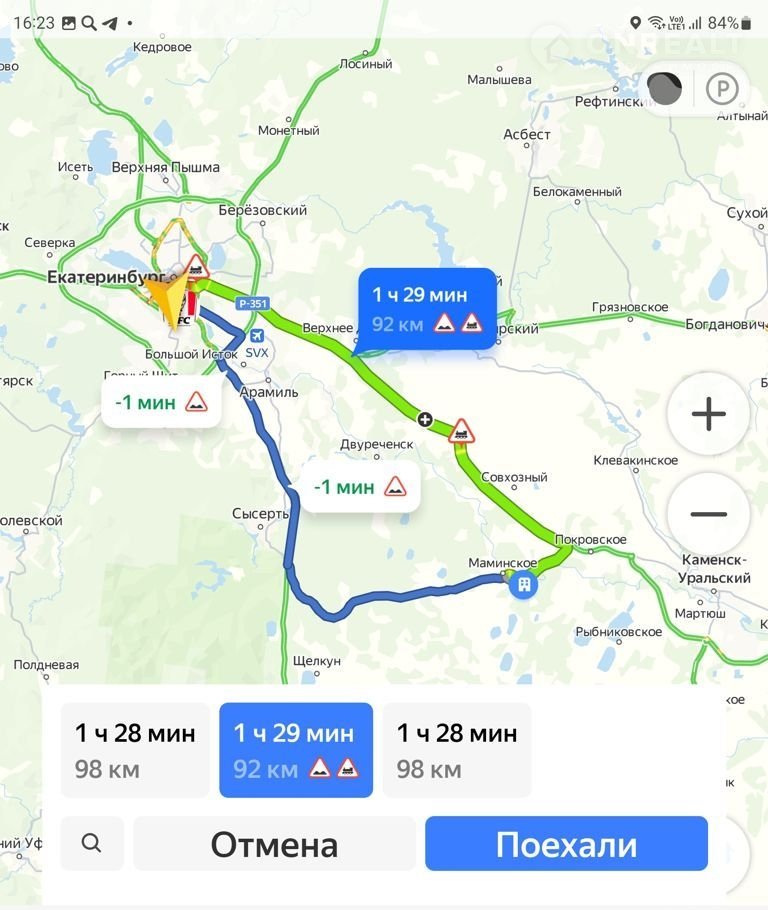Select last 1 ч 28 мин route card
This screenshot has height=910, width=768.
click(x=456, y=750)
